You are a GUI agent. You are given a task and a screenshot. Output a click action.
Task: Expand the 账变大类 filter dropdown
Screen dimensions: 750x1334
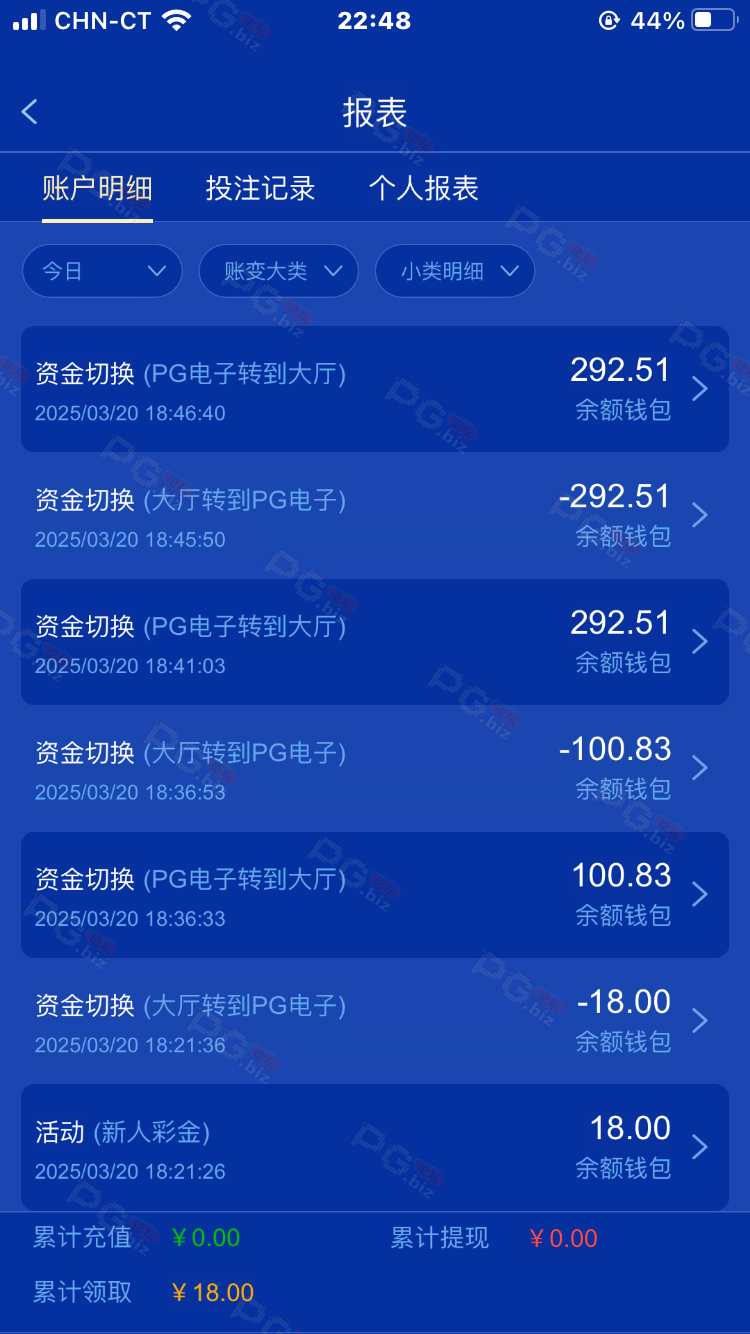(x=278, y=271)
